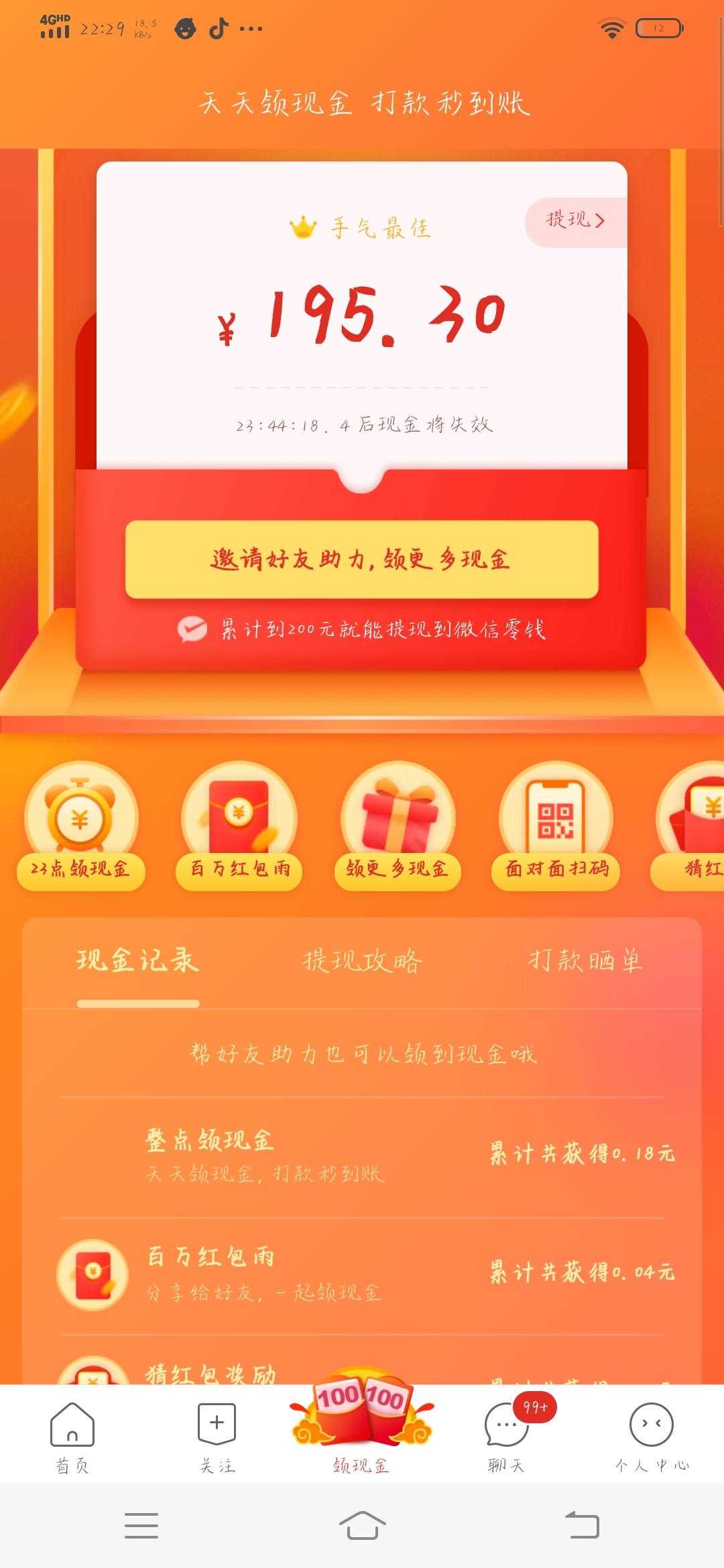
Task: Open 百万红包雨 shortcut
Action: click(x=239, y=826)
